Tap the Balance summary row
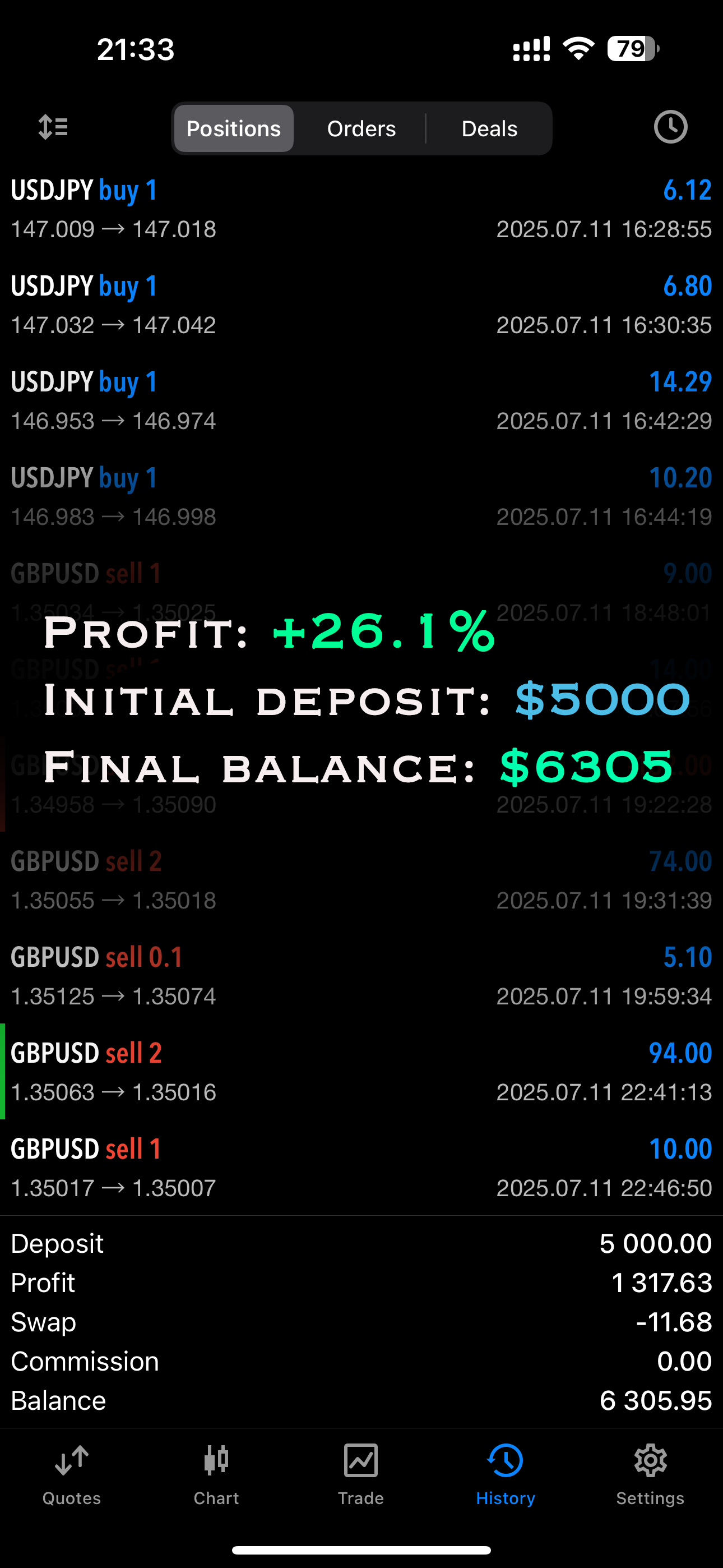This screenshot has height=1568, width=723. [361, 1400]
